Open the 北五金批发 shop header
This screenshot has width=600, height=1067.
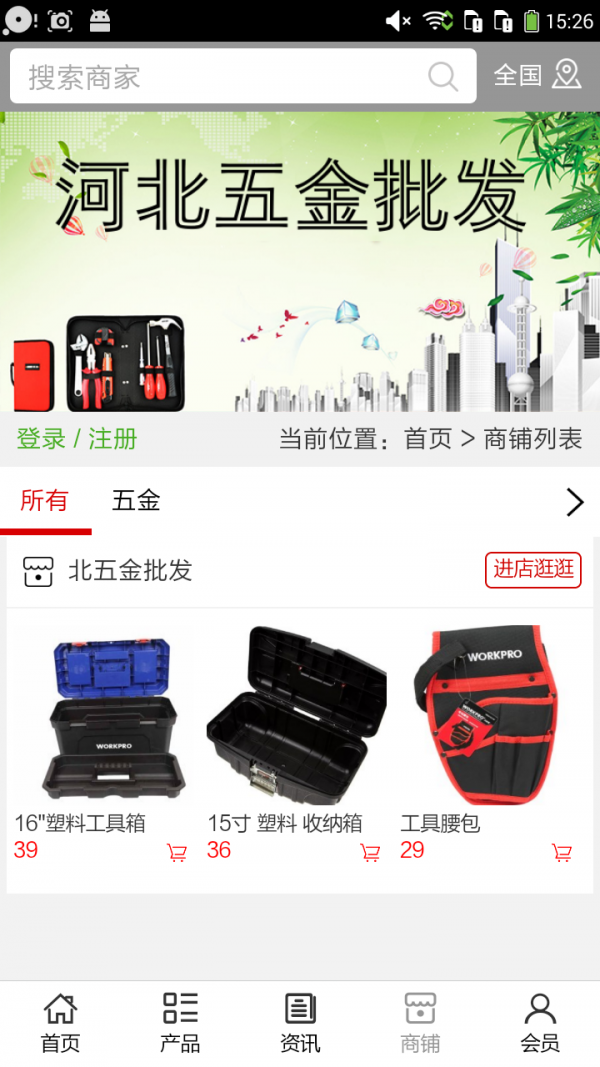tap(130, 571)
